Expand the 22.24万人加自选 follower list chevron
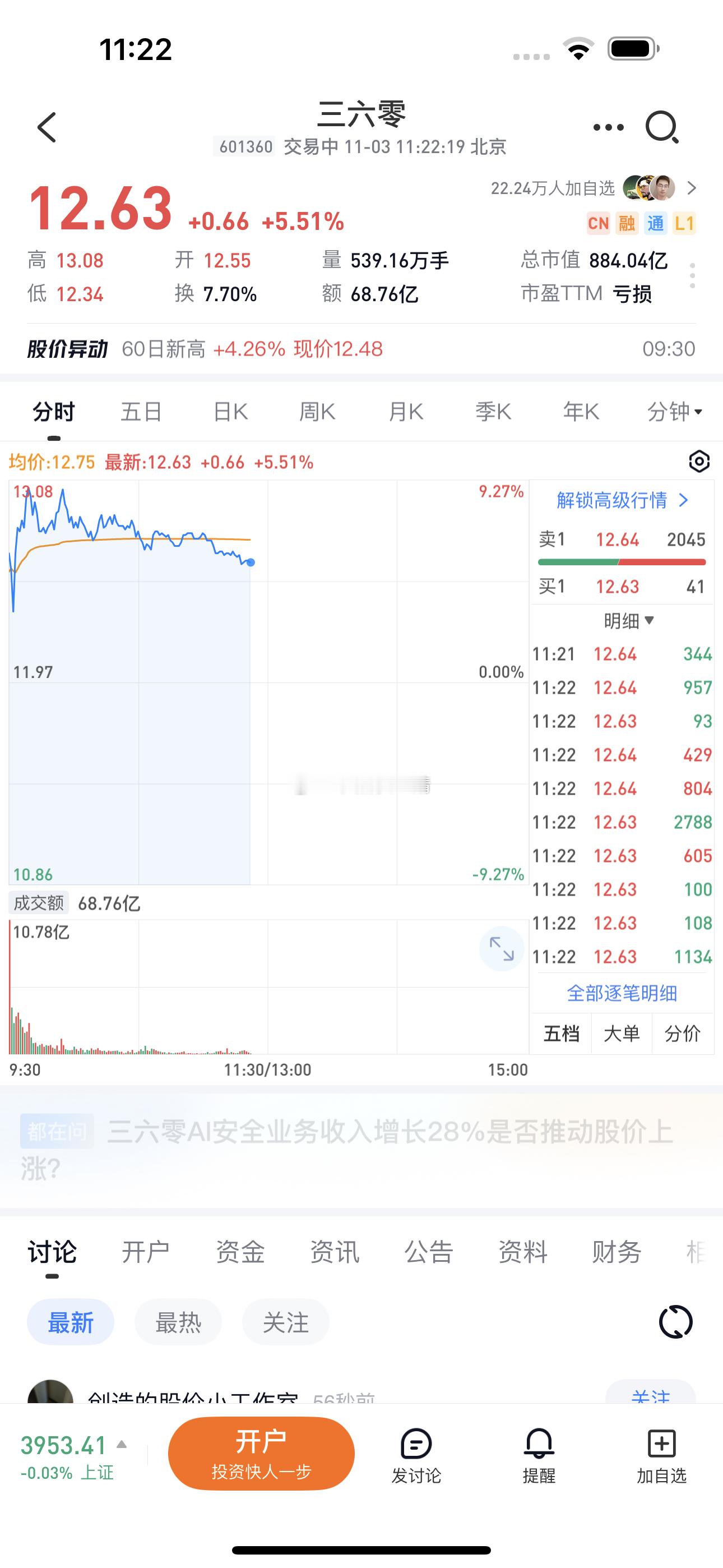Viewport: 723px width, 1568px height. [x=693, y=188]
